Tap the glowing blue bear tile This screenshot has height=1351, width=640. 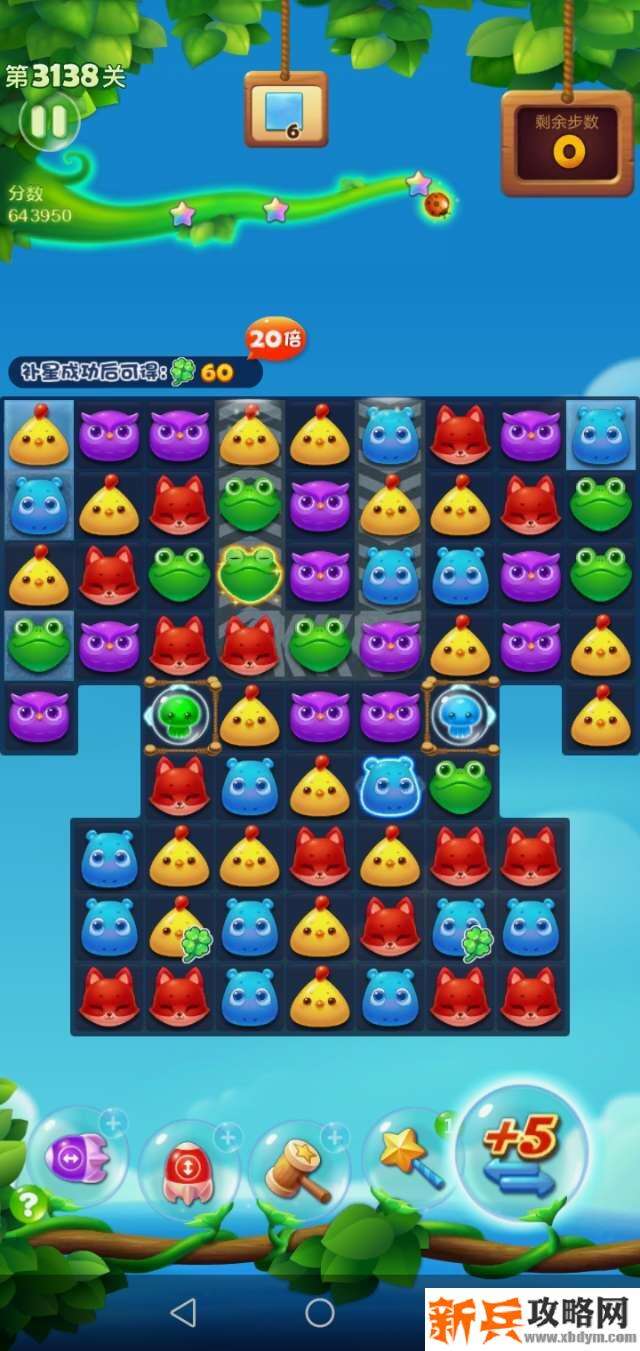(390, 787)
